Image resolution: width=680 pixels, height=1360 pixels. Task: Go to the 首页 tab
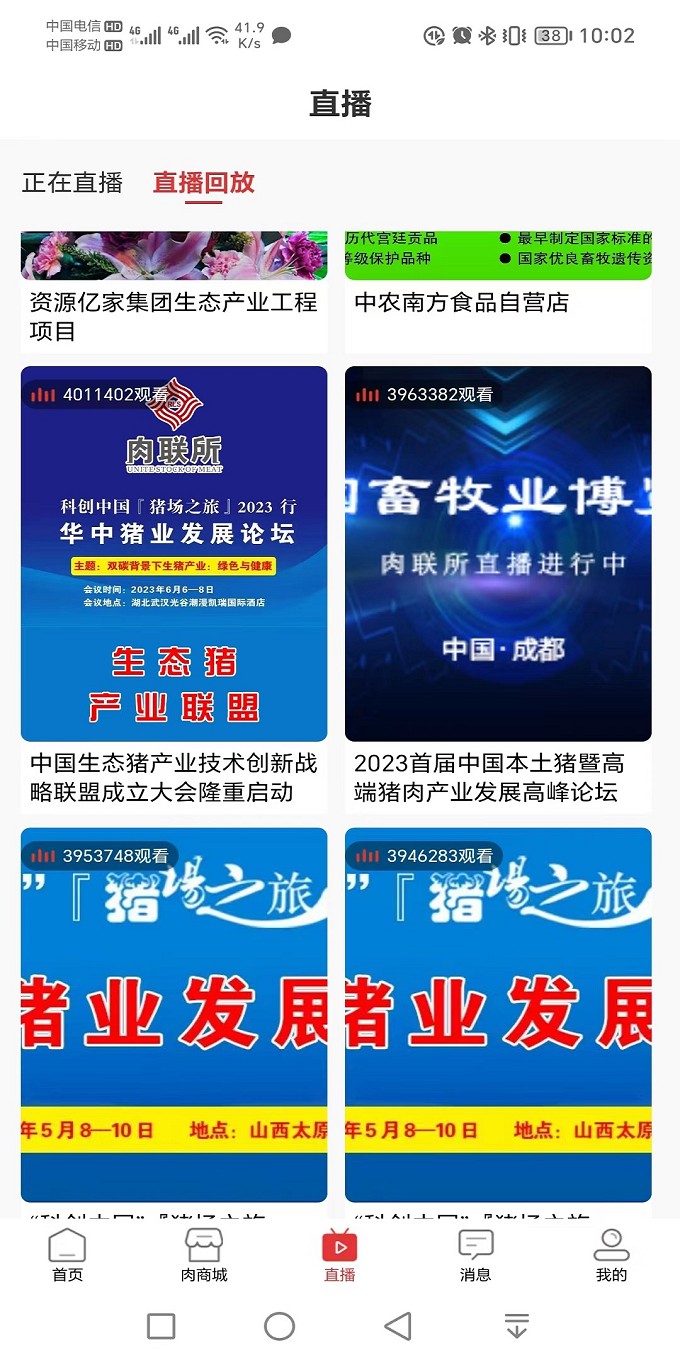click(68, 1254)
